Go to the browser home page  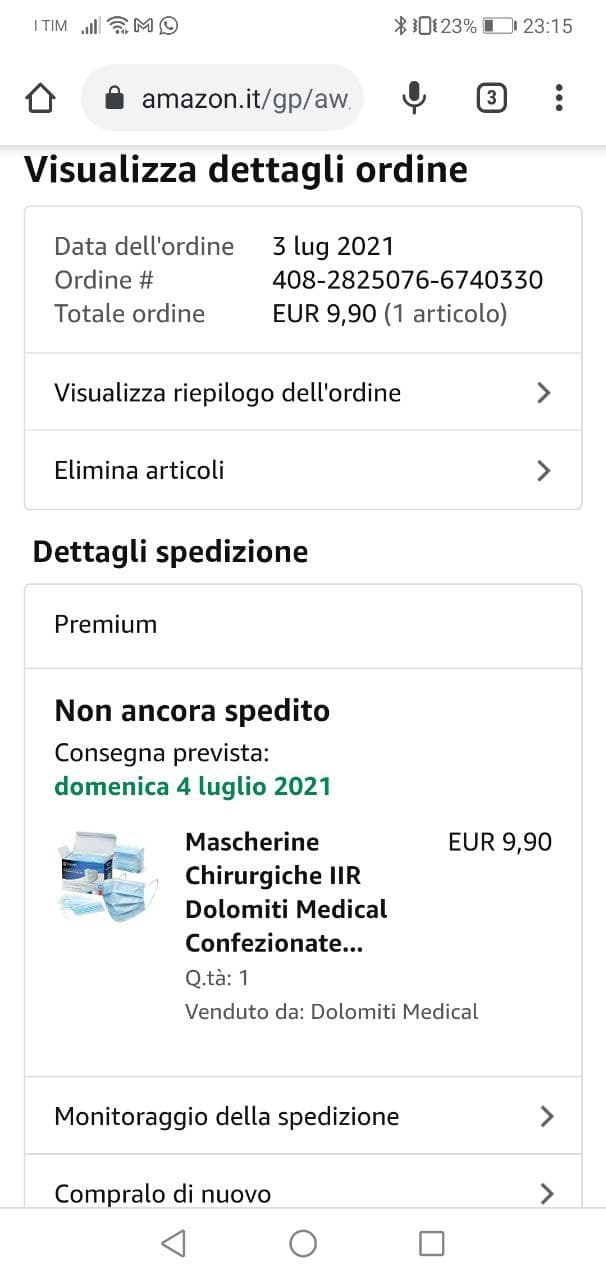click(x=40, y=98)
